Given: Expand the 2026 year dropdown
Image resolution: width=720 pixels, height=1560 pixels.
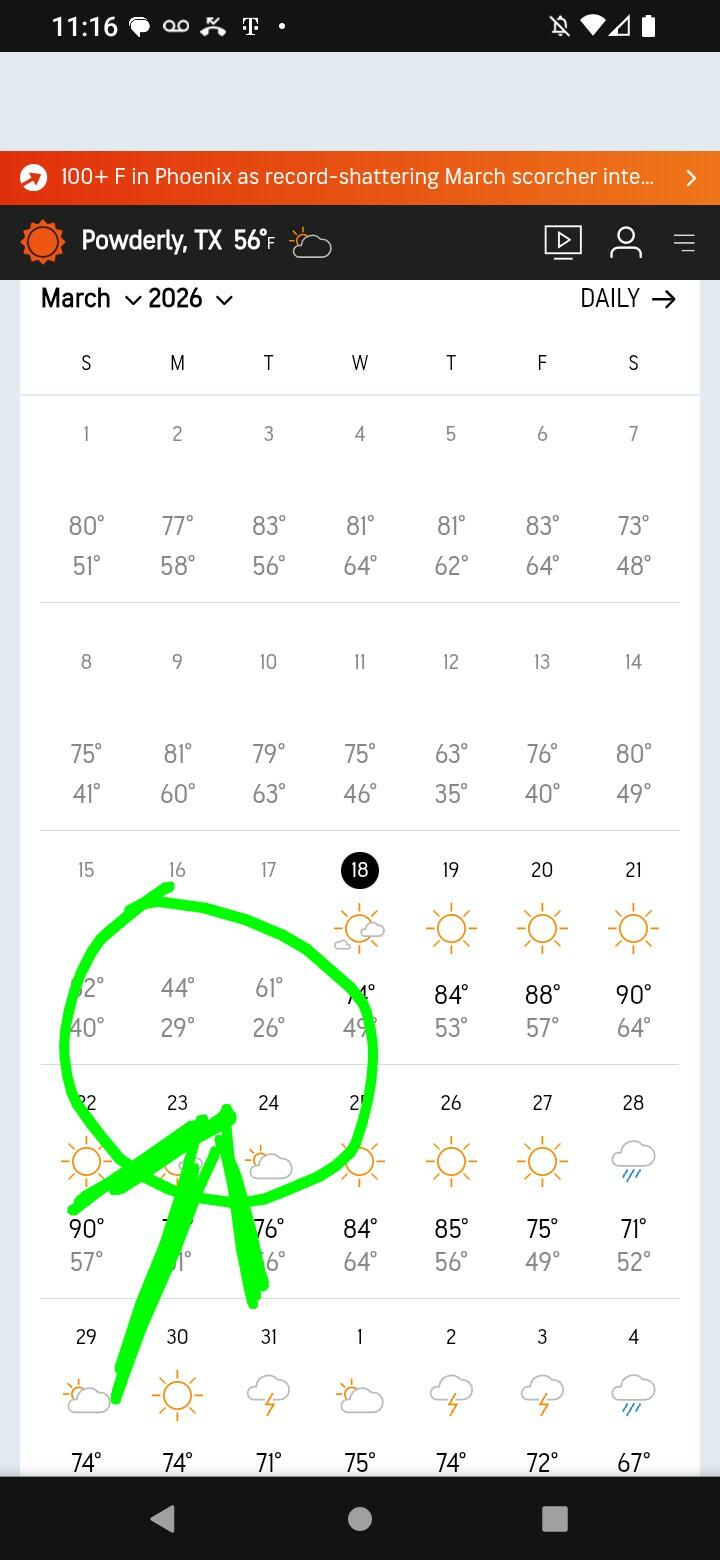Looking at the screenshot, I should 190,299.
